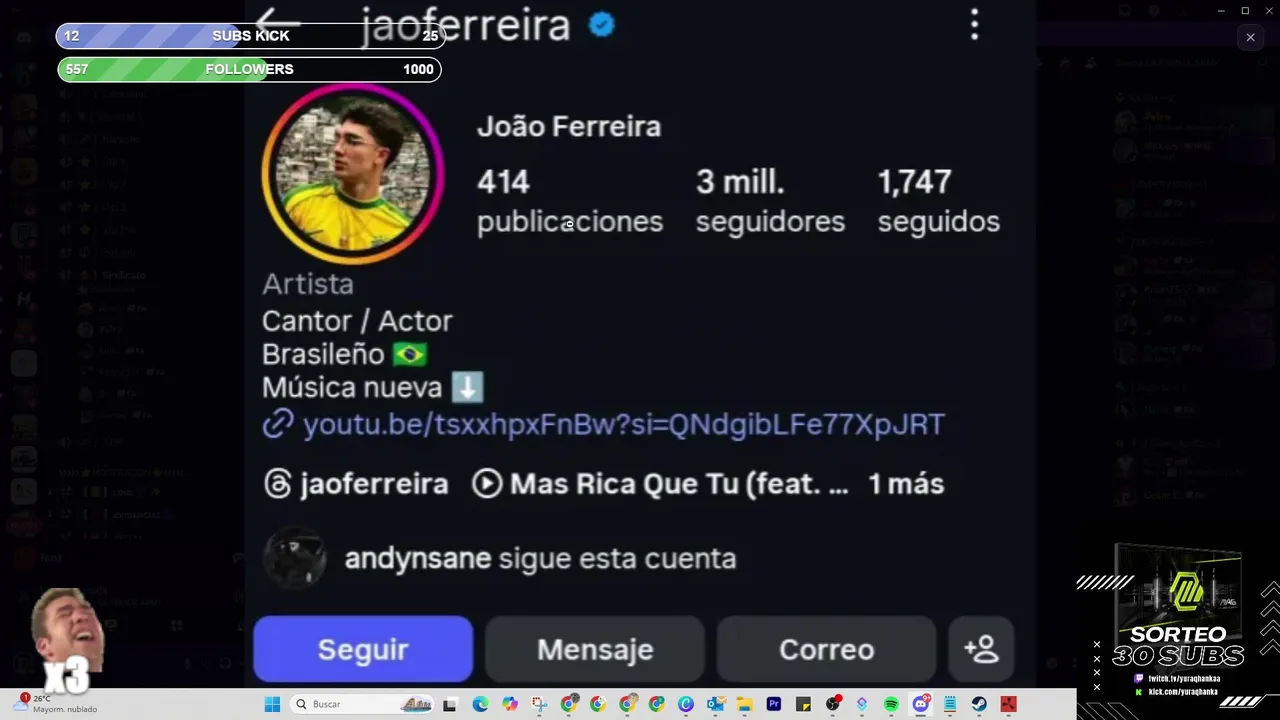Show mutual follower andynsane
This screenshot has width=1280, height=720.
pyautogui.click(x=500, y=558)
